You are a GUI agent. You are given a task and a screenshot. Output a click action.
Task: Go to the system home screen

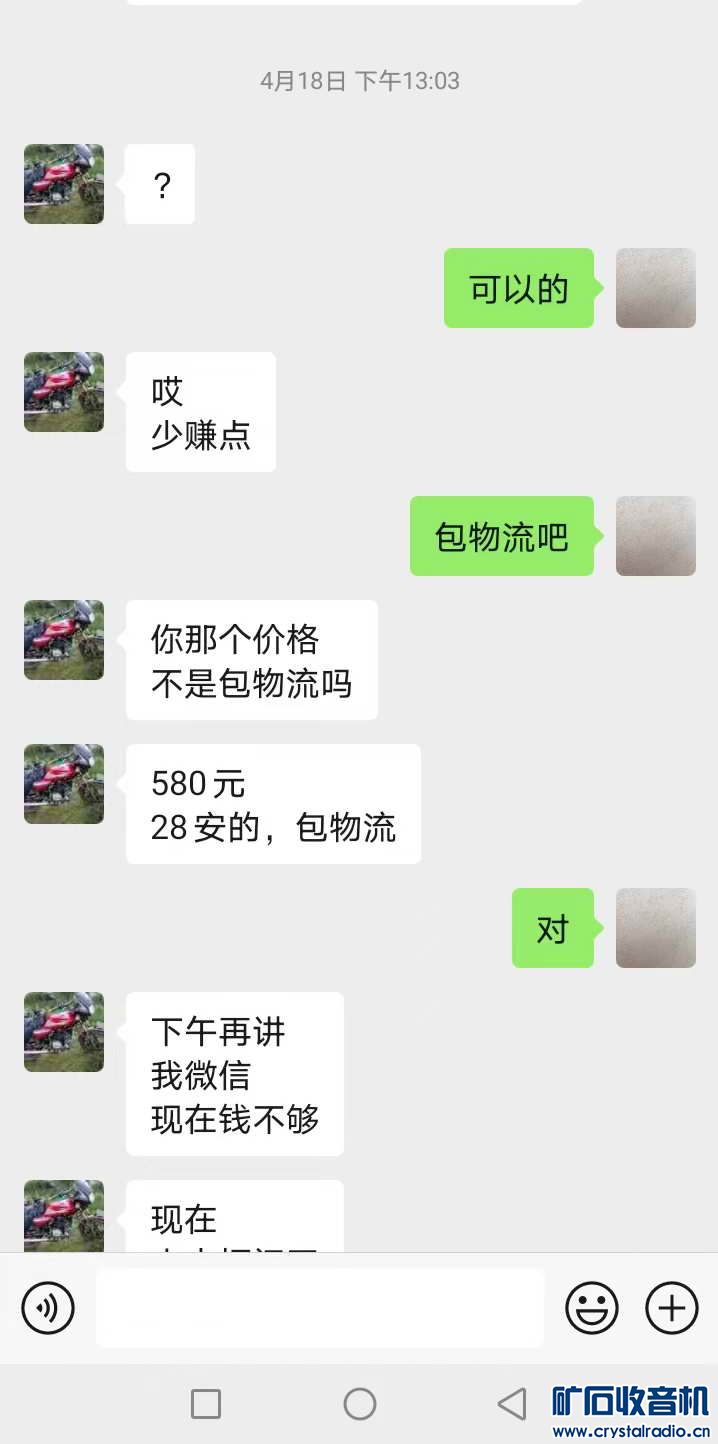pyautogui.click(x=359, y=1404)
